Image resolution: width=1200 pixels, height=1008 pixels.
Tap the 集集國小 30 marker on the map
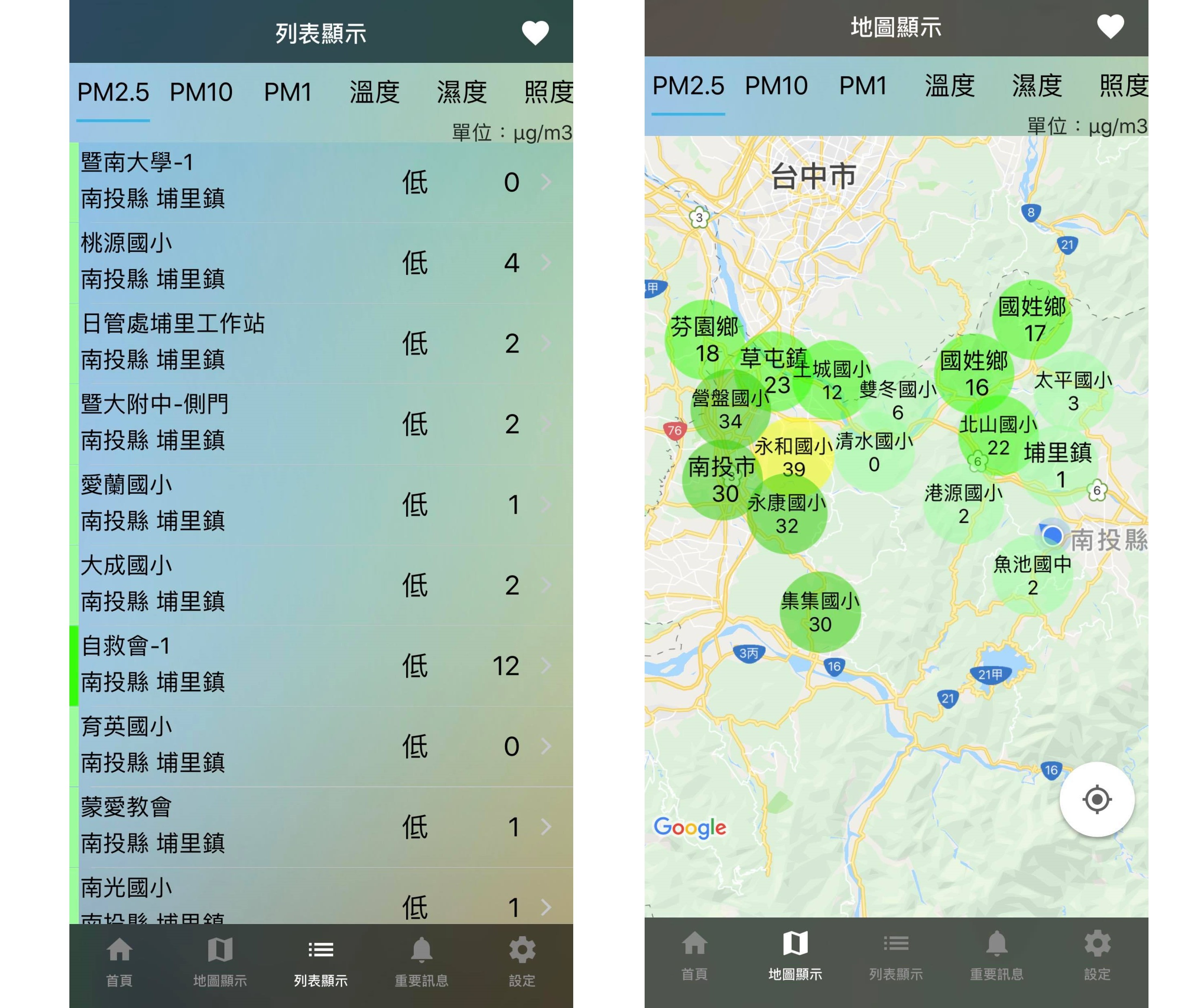pyautogui.click(x=820, y=612)
